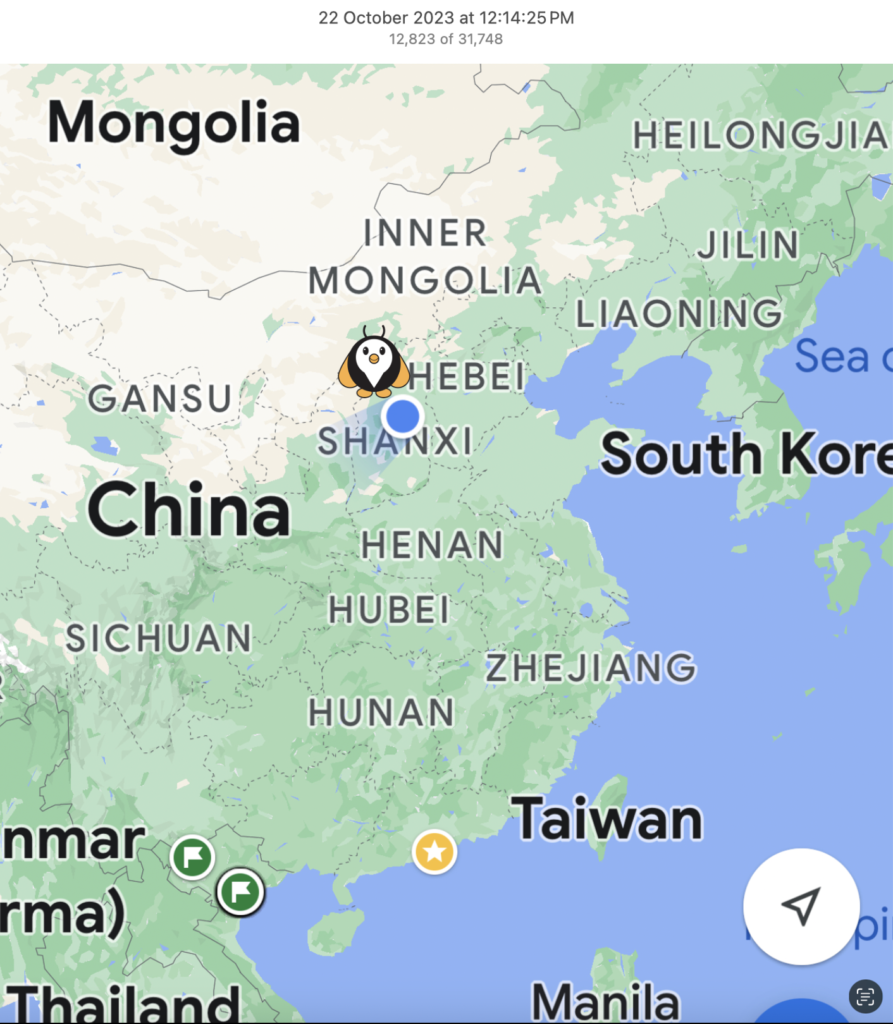Select the yellow star saved place marker
The height and width of the screenshot is (1024, 893).
click(434, 852)
